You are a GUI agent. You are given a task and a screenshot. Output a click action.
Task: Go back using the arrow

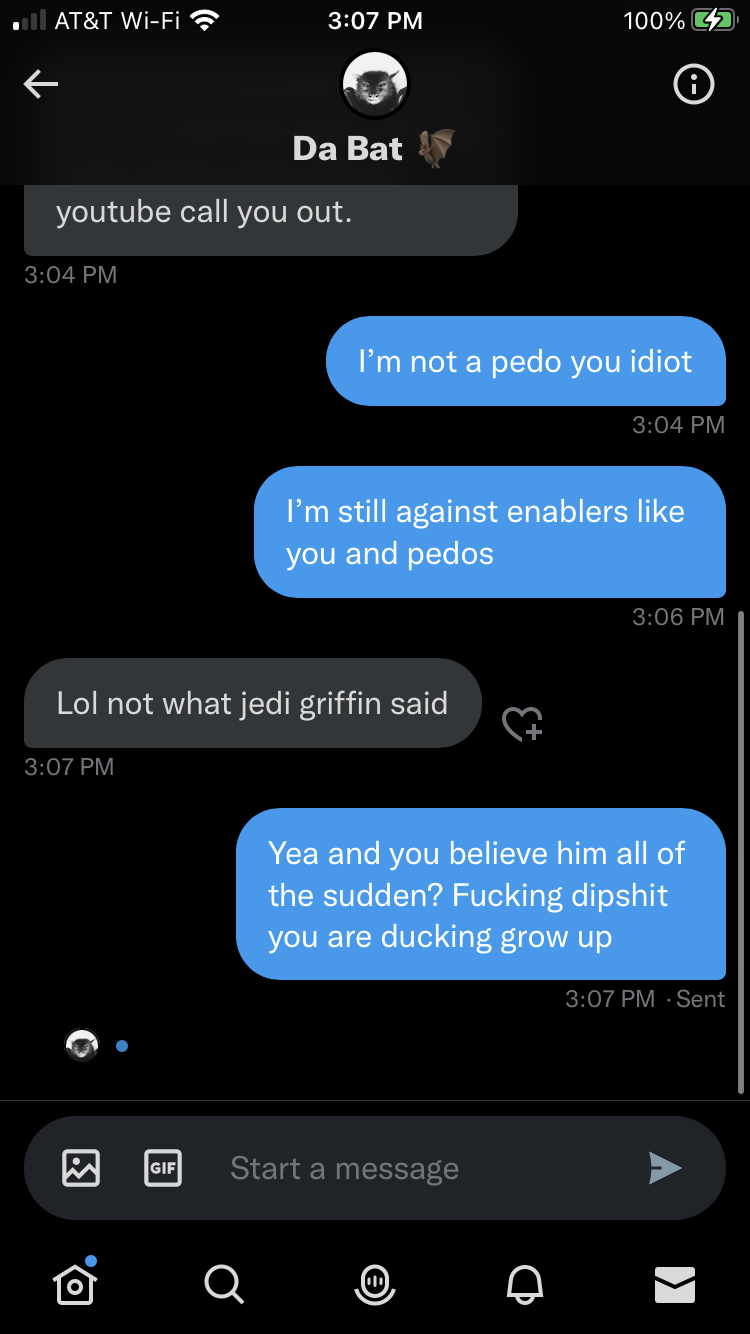[x=41, y=85]
